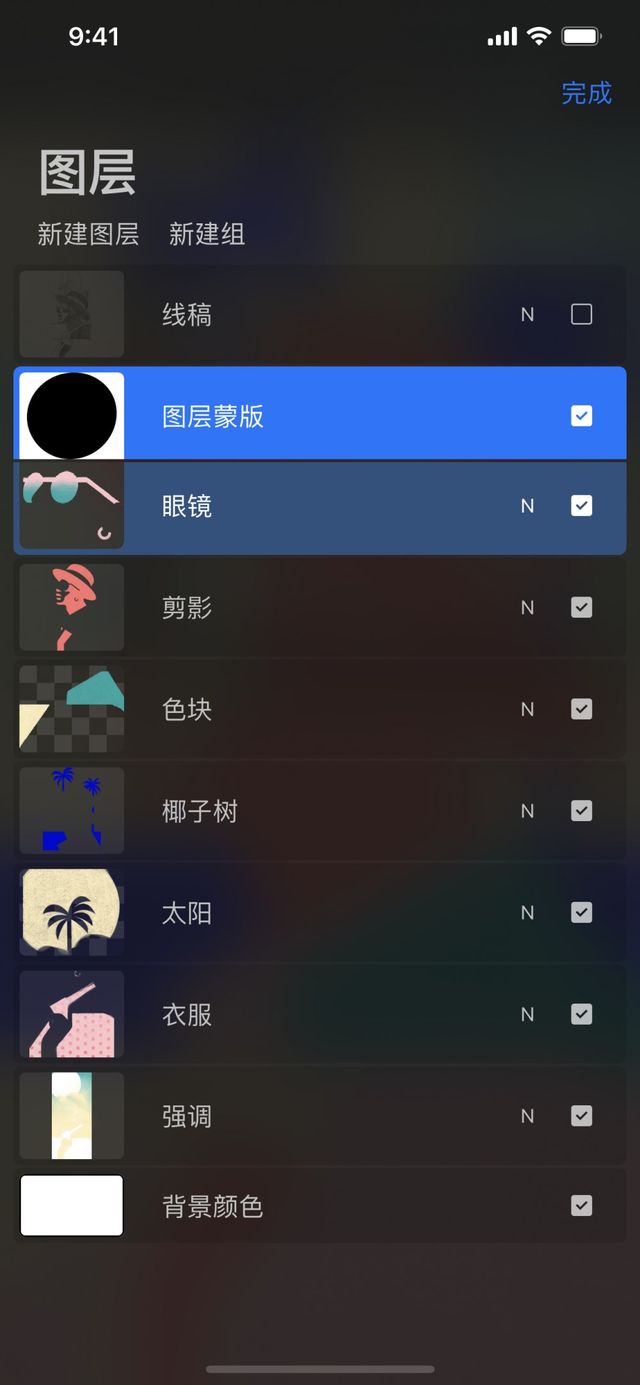Image resolution: width=640 pixels, height=1385 pixels.
Task: Open blend mode N for 眼镜 layer
Action: (x=527, y=506)
